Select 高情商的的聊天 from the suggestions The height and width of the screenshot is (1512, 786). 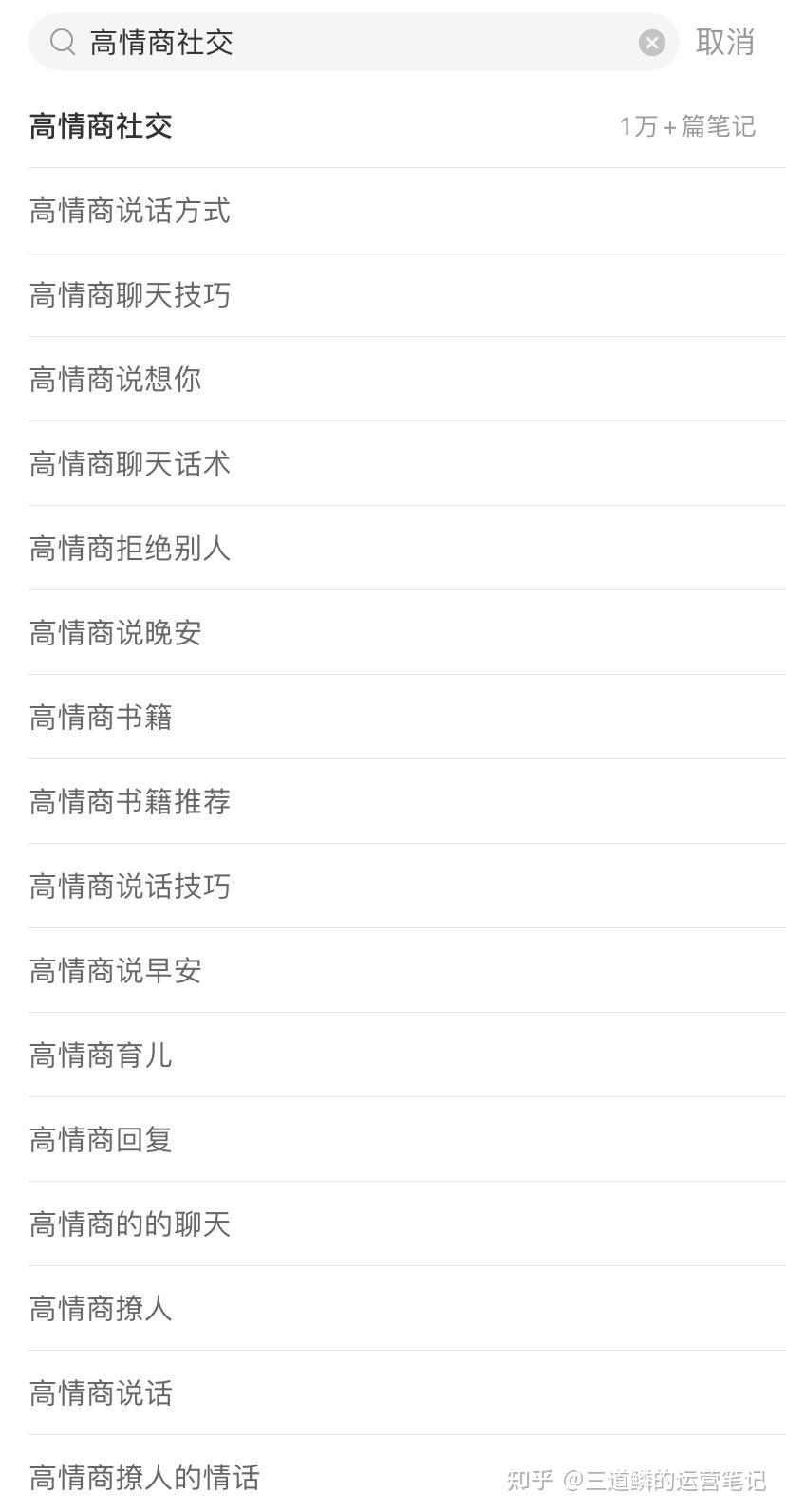pyautogui.click(x=130, y=1224)
